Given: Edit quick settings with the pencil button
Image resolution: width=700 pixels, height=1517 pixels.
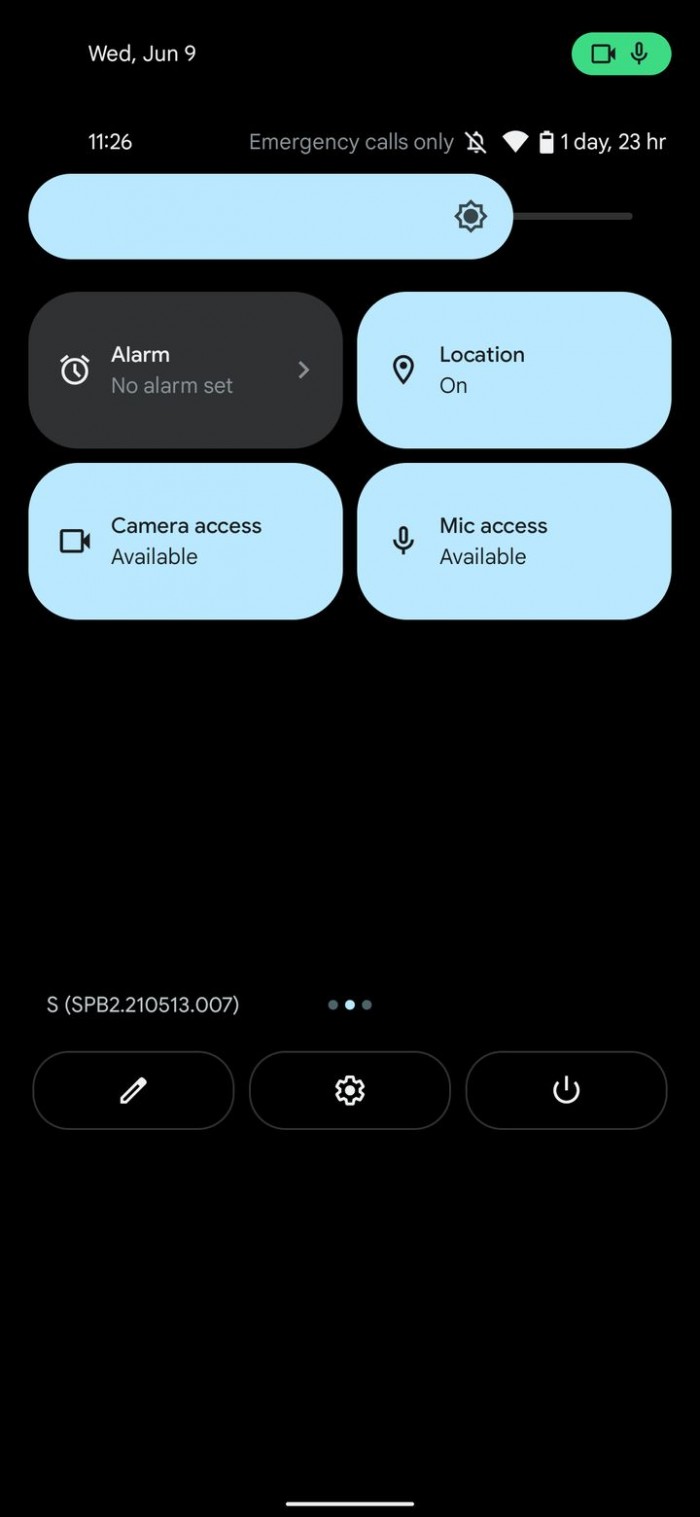Looking at the screenshot, I should [133, 1090].
